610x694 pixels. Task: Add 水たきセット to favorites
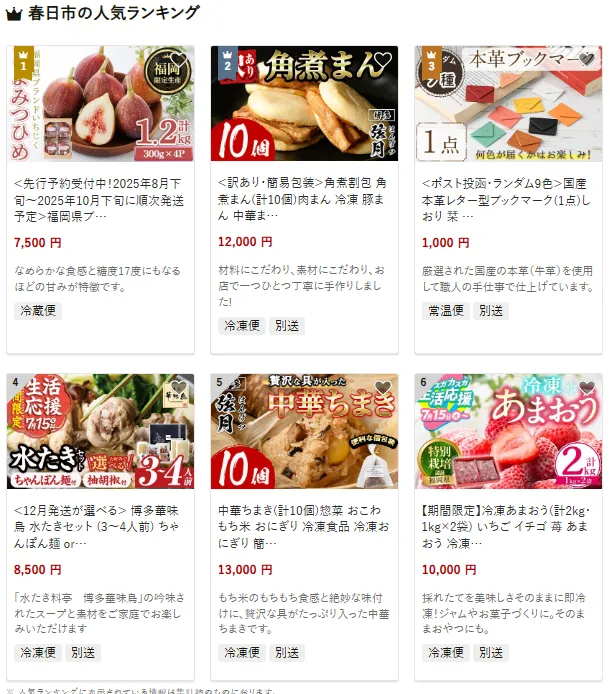(178, 389)
